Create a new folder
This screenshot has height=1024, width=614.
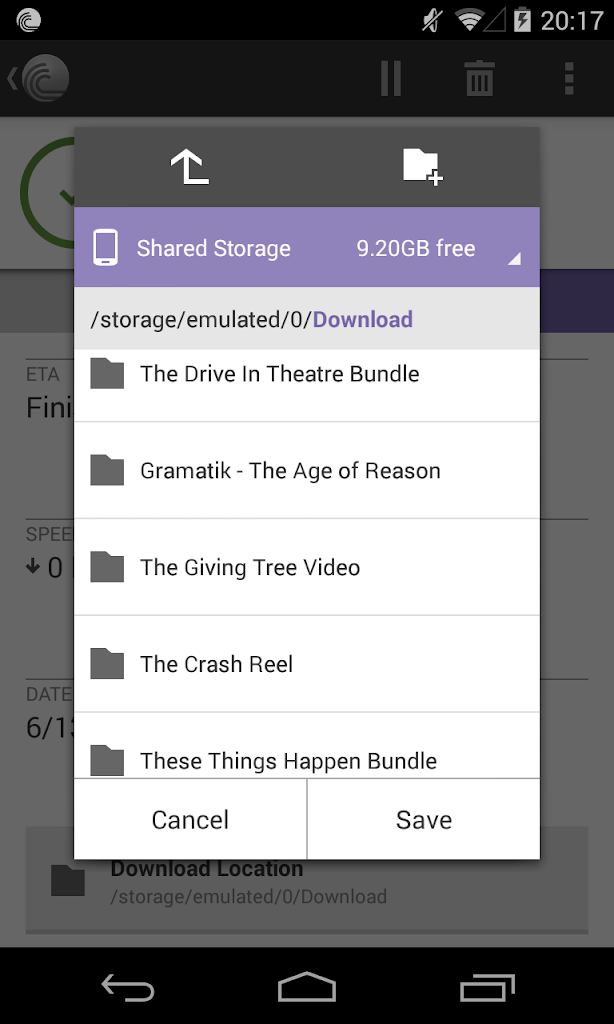tap(422, 167)
